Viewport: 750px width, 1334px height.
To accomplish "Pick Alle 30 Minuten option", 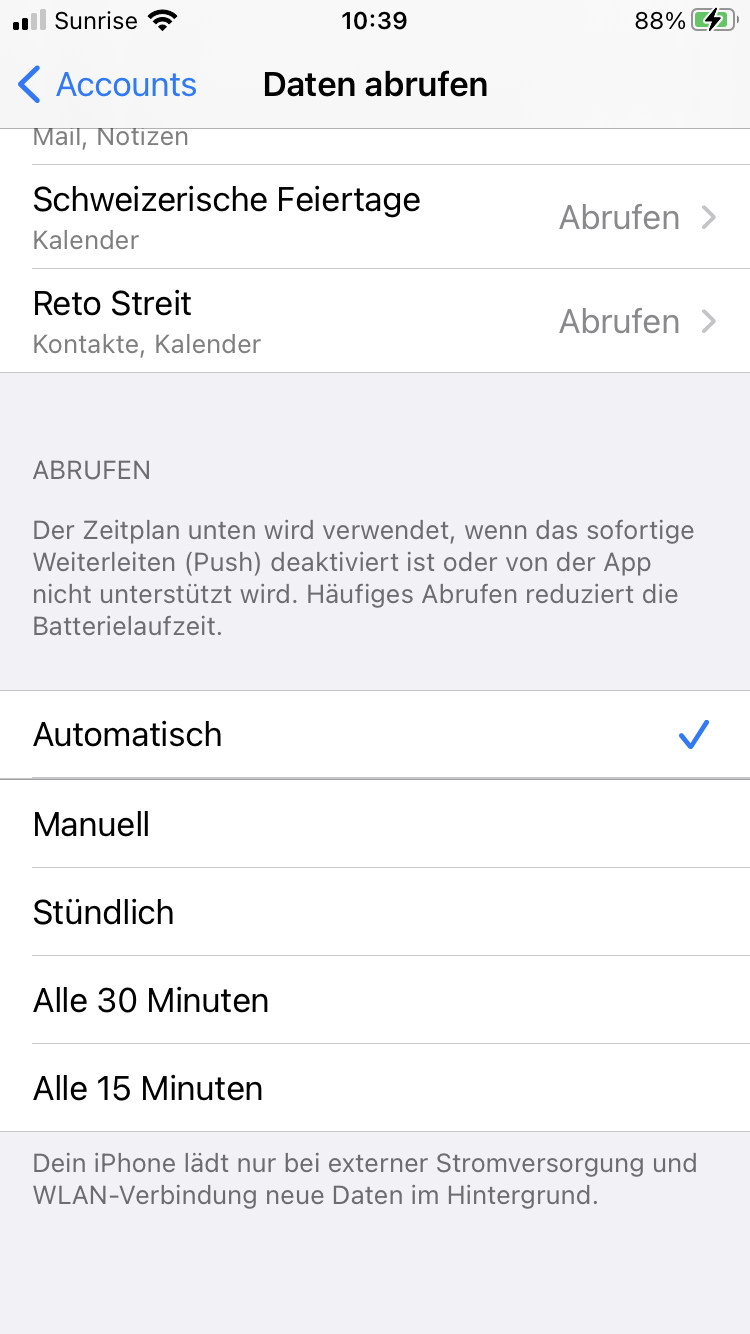I will tap(375, 1000).
